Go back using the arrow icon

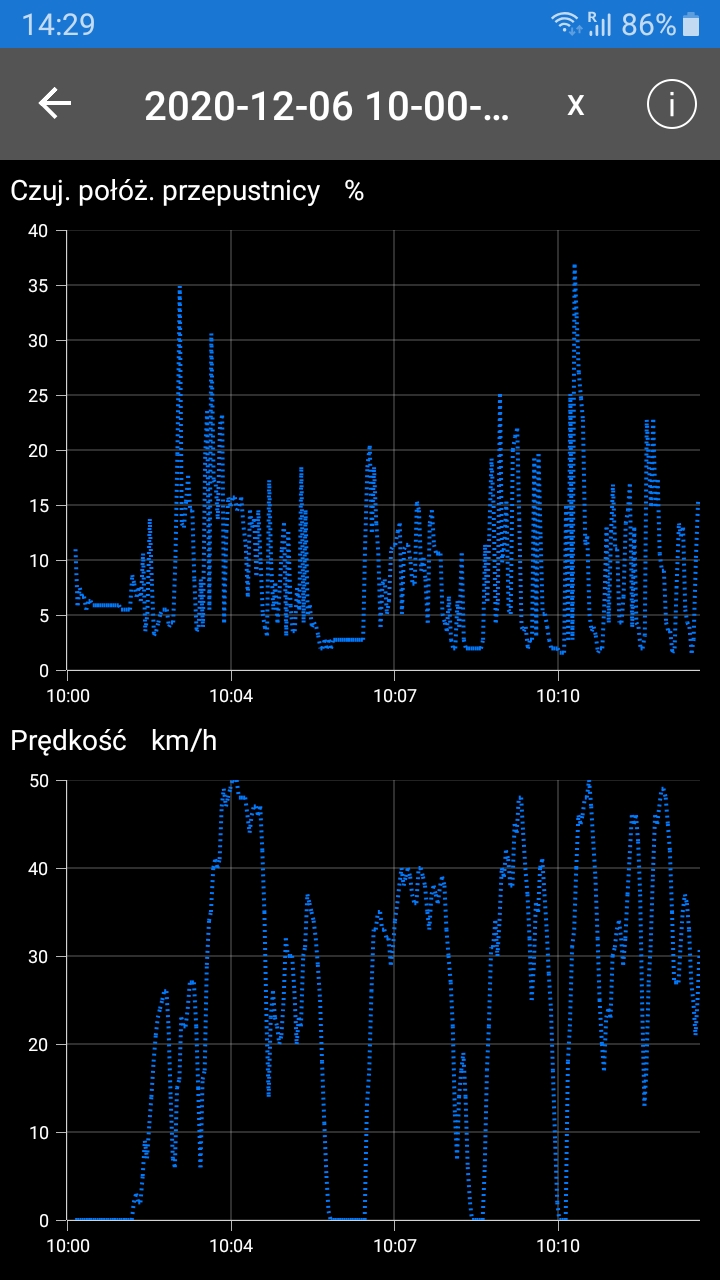[x=55, y=104]
